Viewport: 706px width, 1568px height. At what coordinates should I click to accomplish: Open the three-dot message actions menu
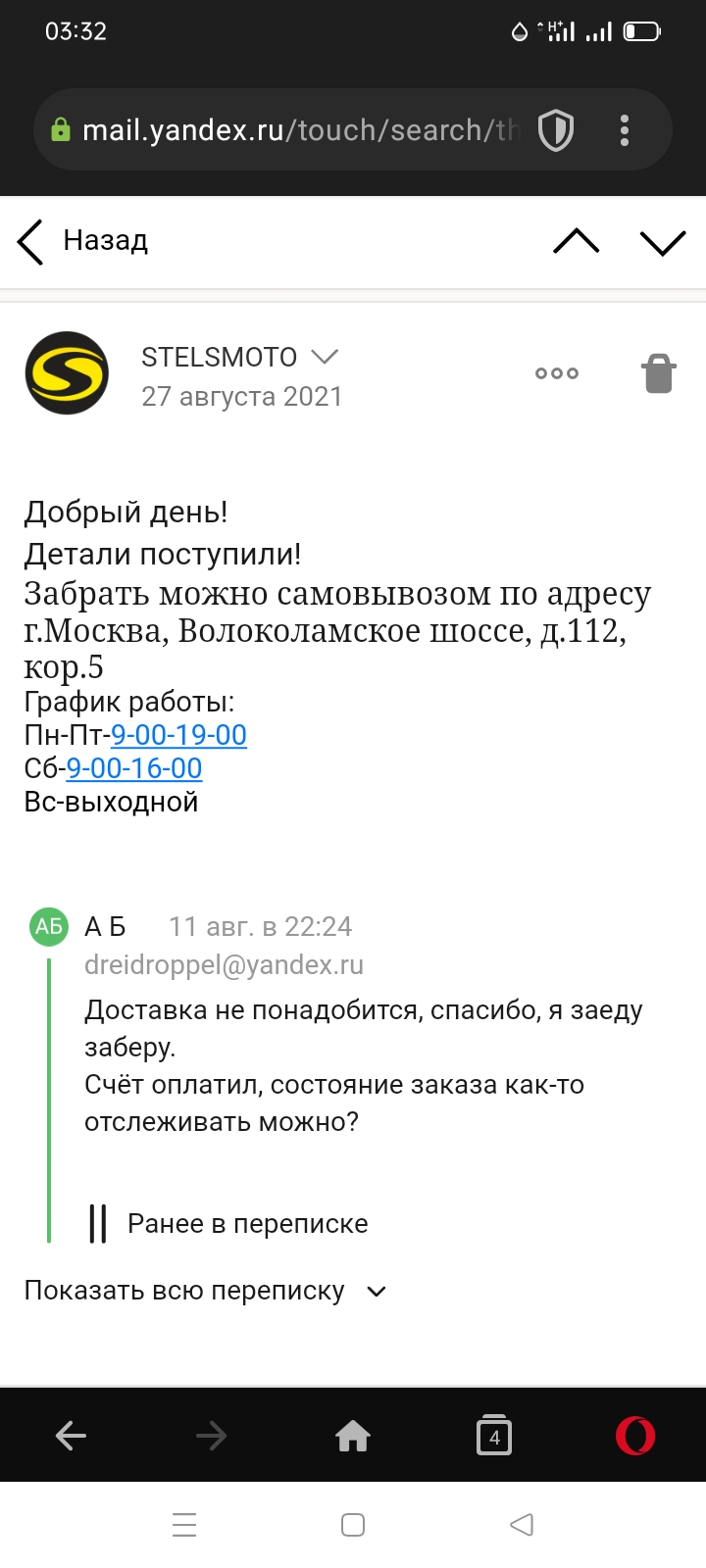point(556,373)
